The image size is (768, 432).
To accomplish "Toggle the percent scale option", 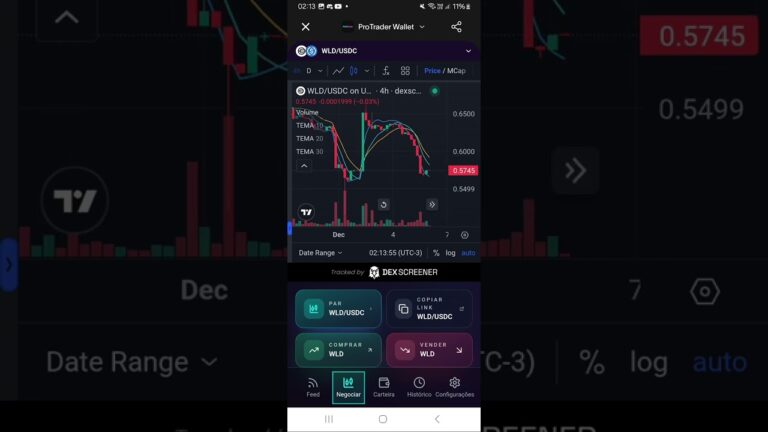I will tap(435, 253).
